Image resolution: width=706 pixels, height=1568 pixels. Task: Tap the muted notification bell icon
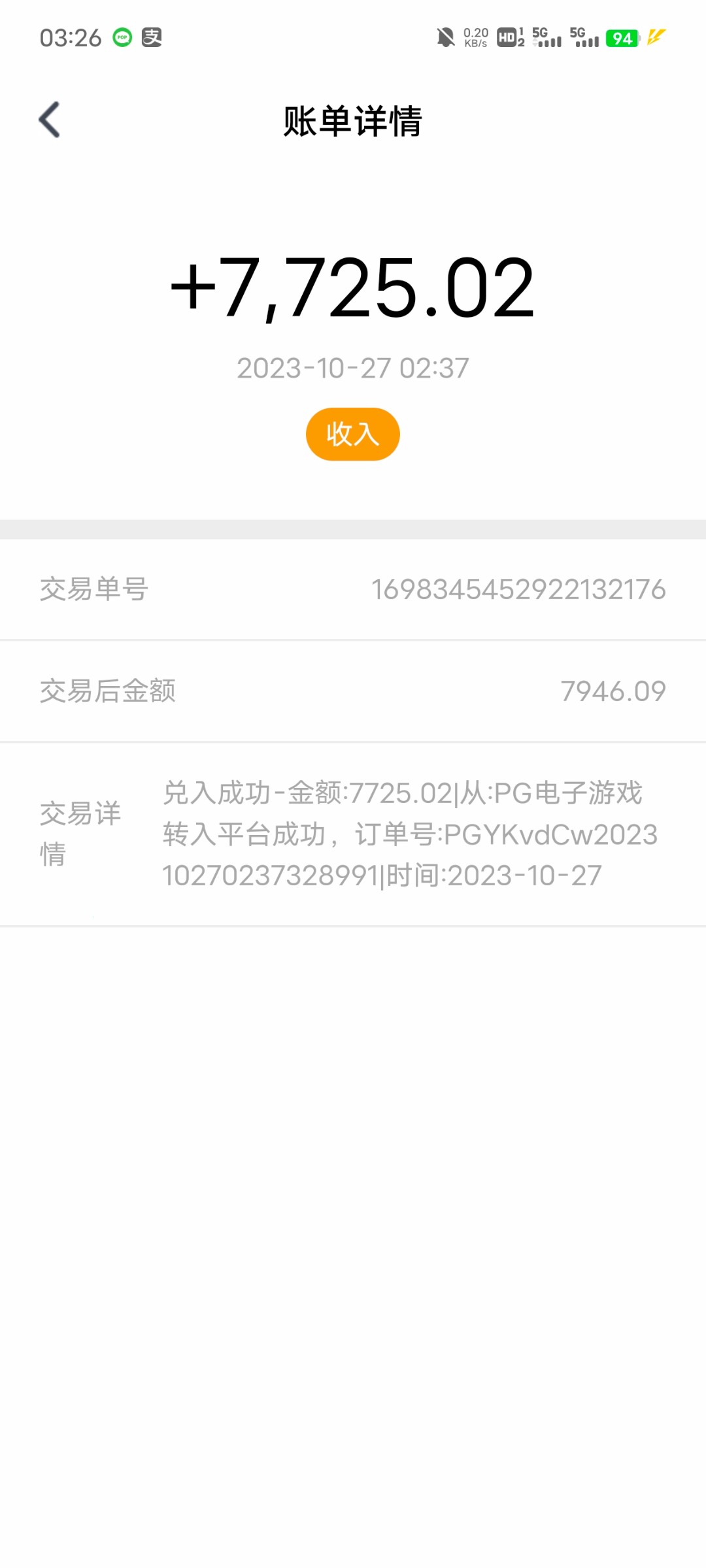click(445, 38)
